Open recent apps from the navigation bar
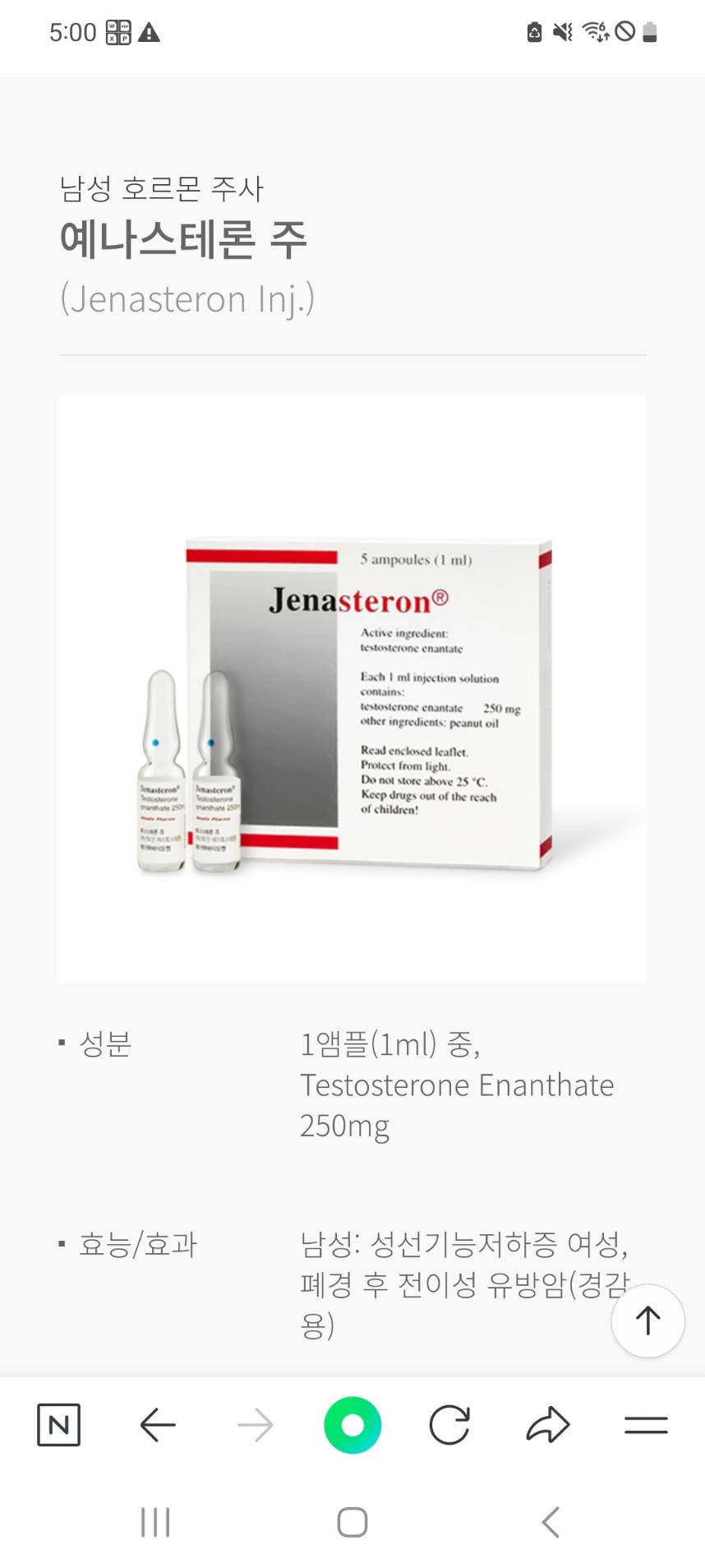 [155, 1522]
